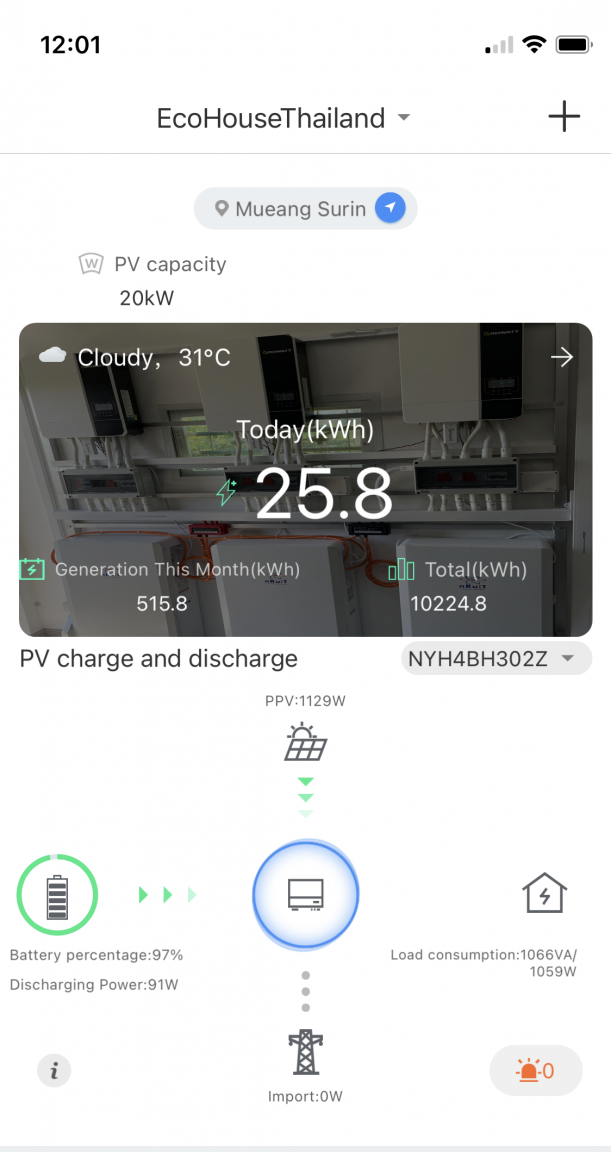Open the EcoHouseThailand plant selector dropdown
Image resolution: width=611 pixels, height=1152 pixels.
284,118
